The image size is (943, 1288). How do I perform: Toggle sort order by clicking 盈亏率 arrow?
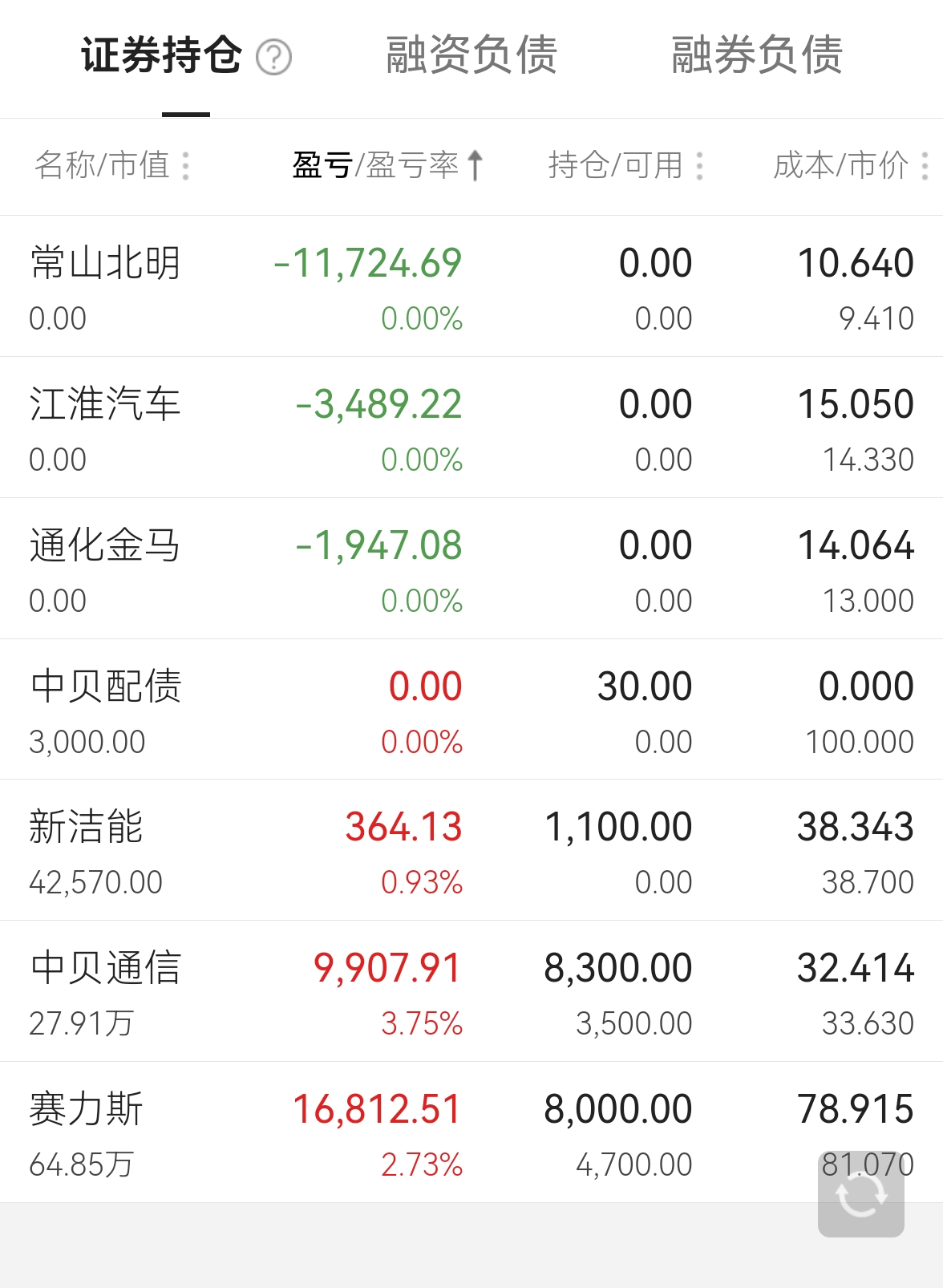click(x=476, y=167)
